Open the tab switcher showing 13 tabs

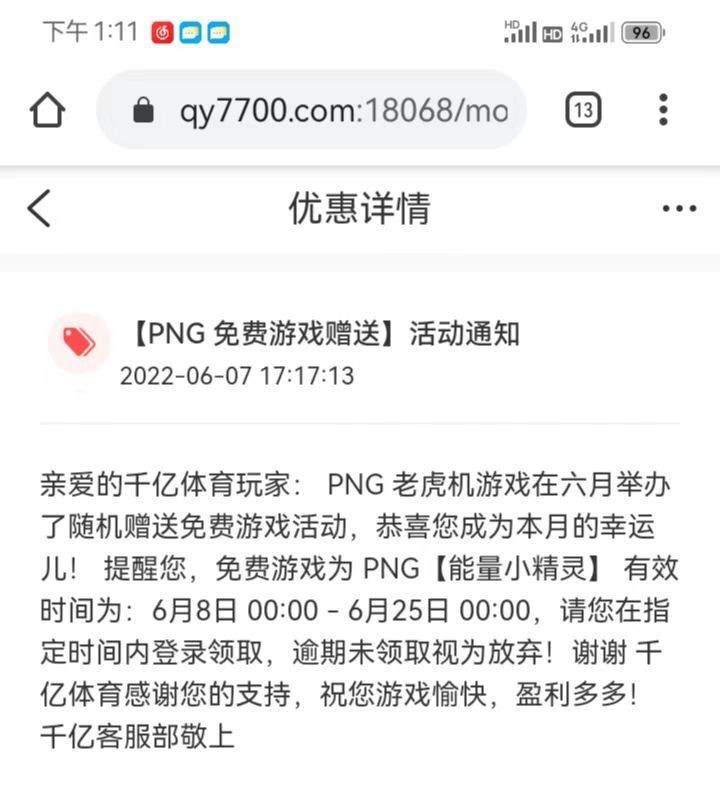click(x=583, y=110)
